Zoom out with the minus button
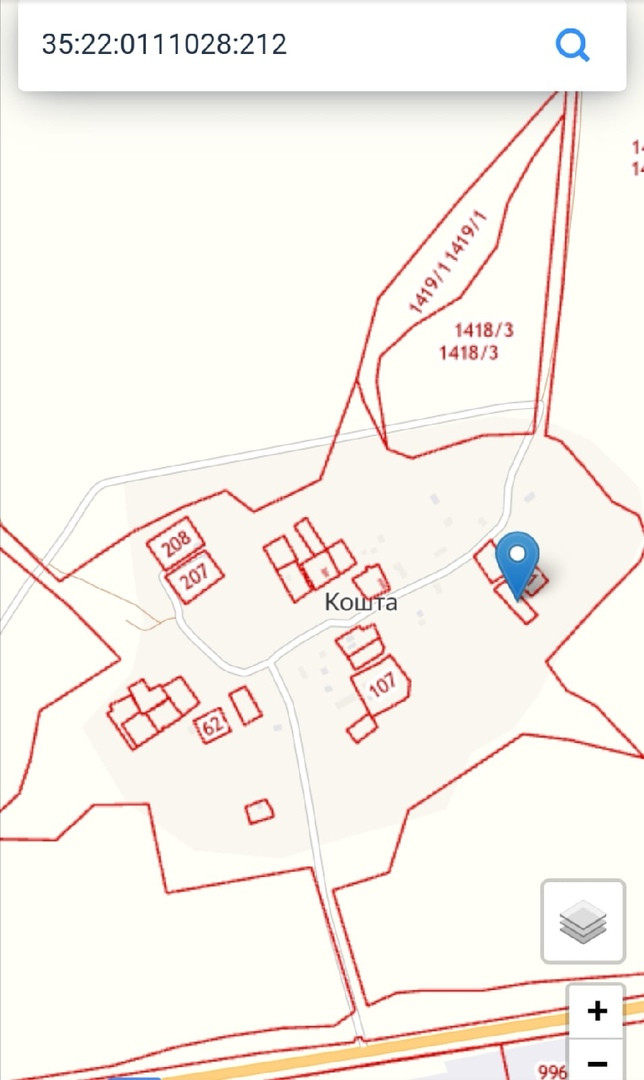644x1080 pixels. click(x=596, y=1061)
